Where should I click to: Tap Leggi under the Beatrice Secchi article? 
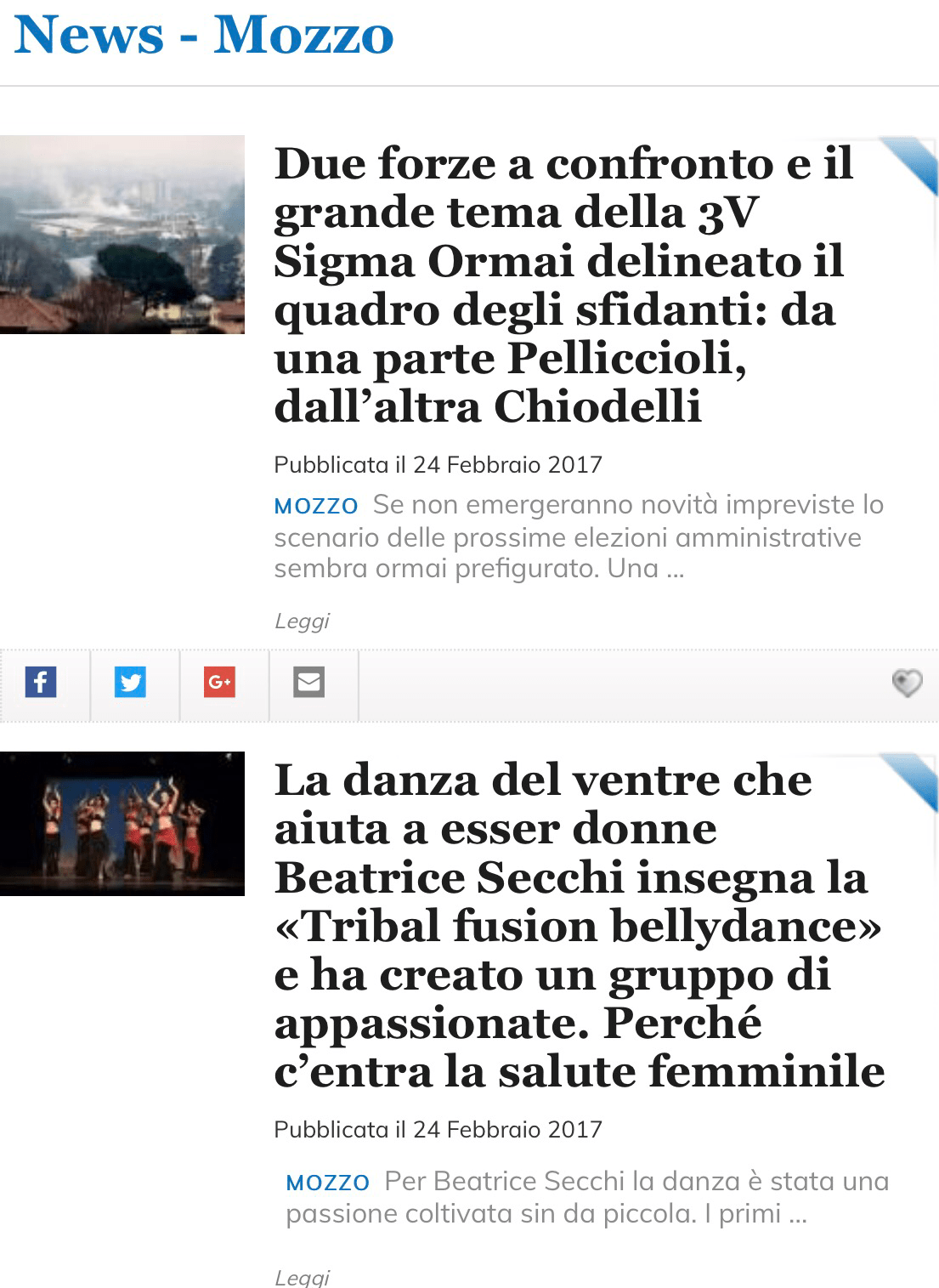pos(302,1277)
